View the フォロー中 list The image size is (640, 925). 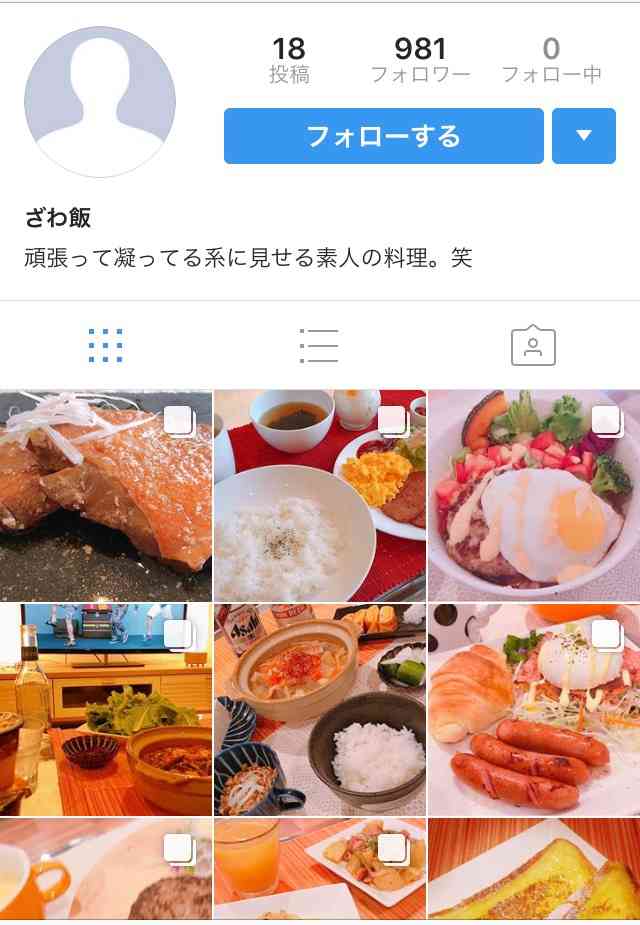tap(551, 60)
